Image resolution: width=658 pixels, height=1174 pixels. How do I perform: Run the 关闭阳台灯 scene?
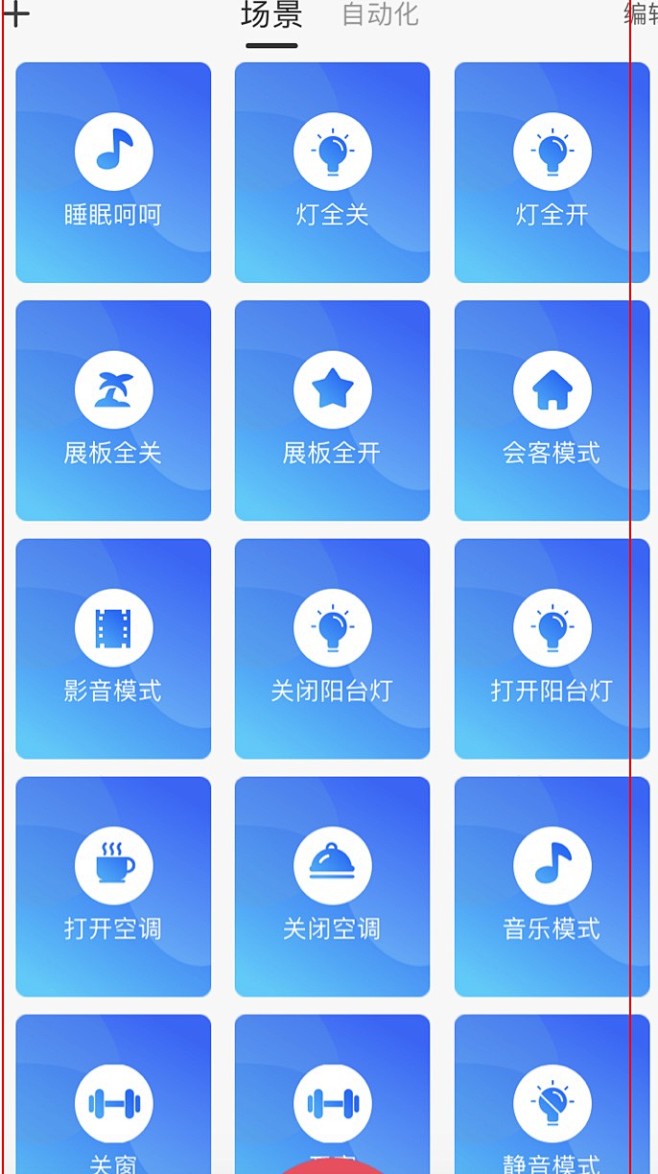point(332,648)
